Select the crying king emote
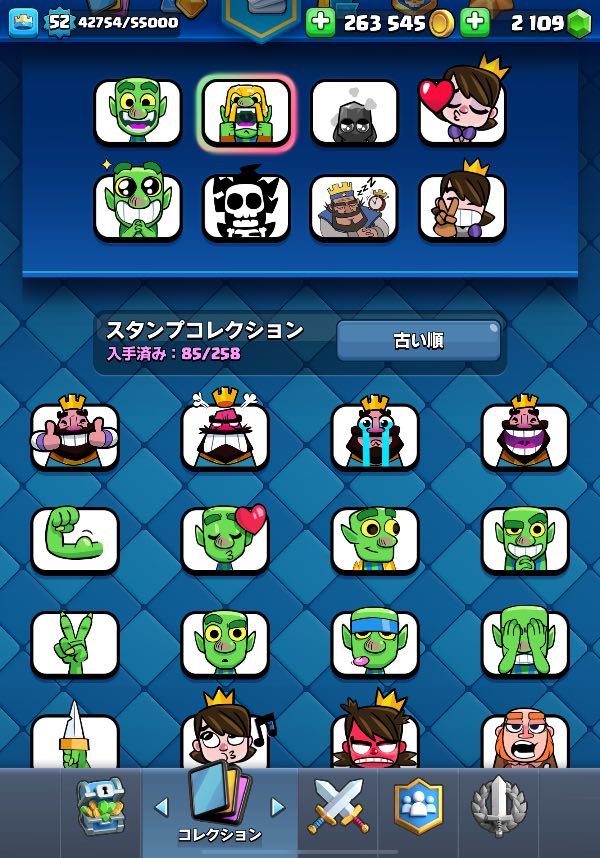 click(x=375, y=435)
